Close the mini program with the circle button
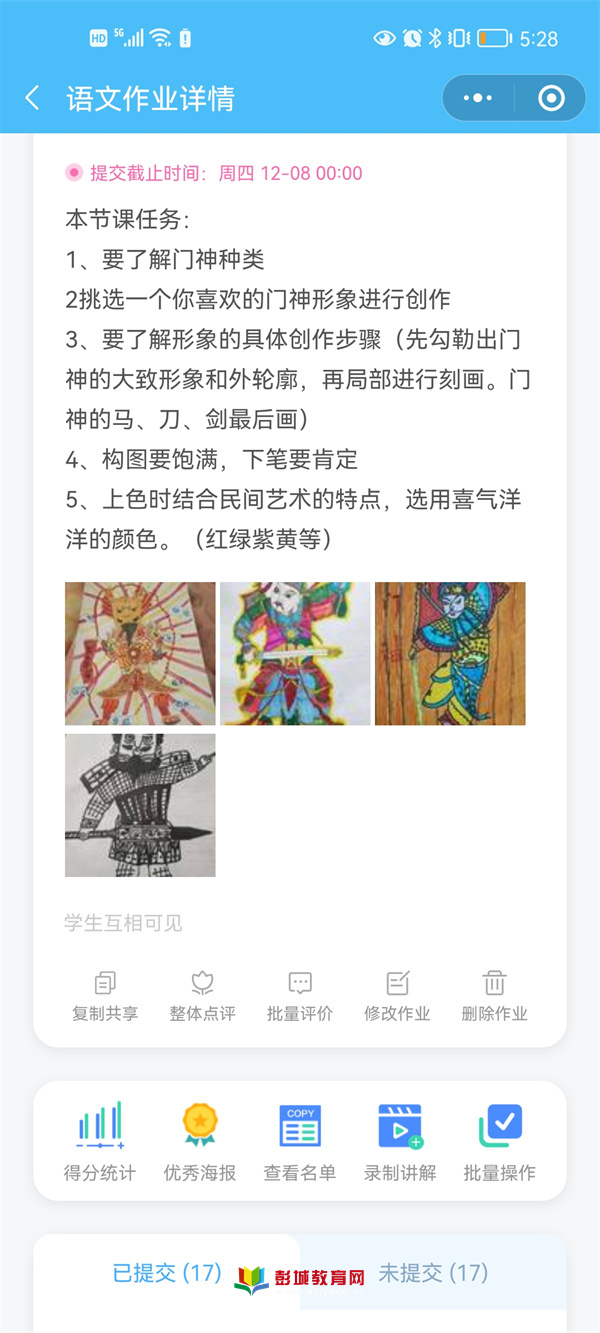Screen dimensions: 600x1333 point(551,98)
